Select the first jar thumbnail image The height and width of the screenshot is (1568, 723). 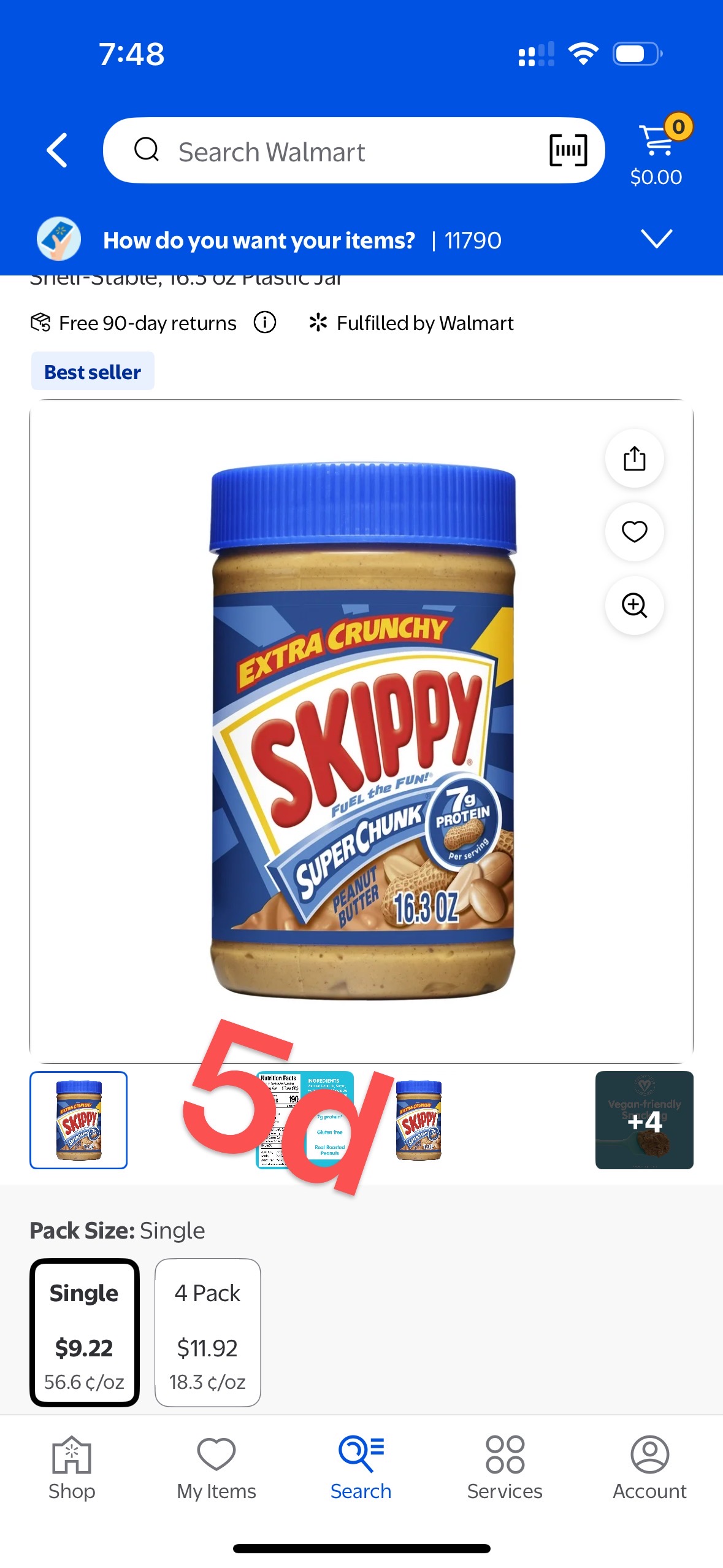pyautogui.click(x=78, y=1120)
